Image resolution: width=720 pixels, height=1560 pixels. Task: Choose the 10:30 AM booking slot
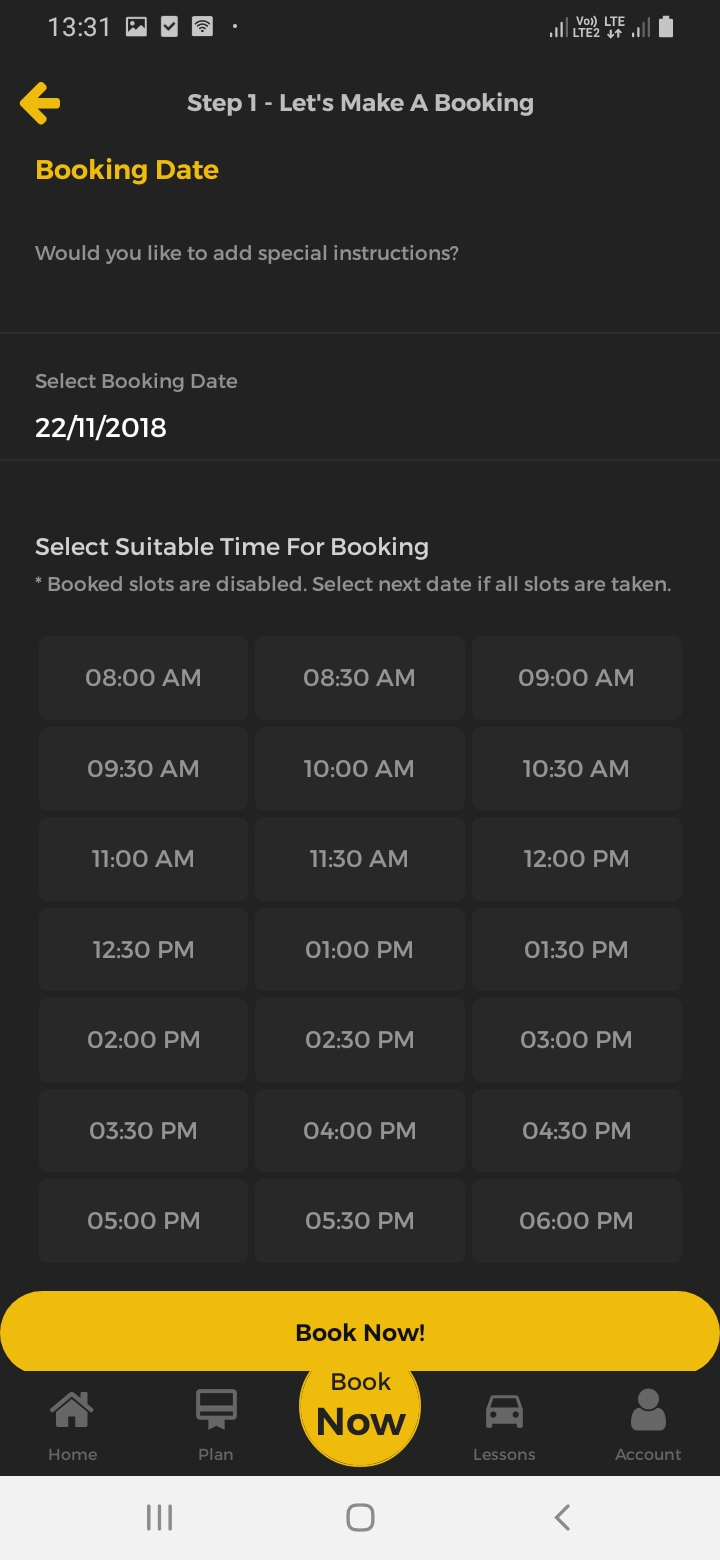[x=576, y=768]
